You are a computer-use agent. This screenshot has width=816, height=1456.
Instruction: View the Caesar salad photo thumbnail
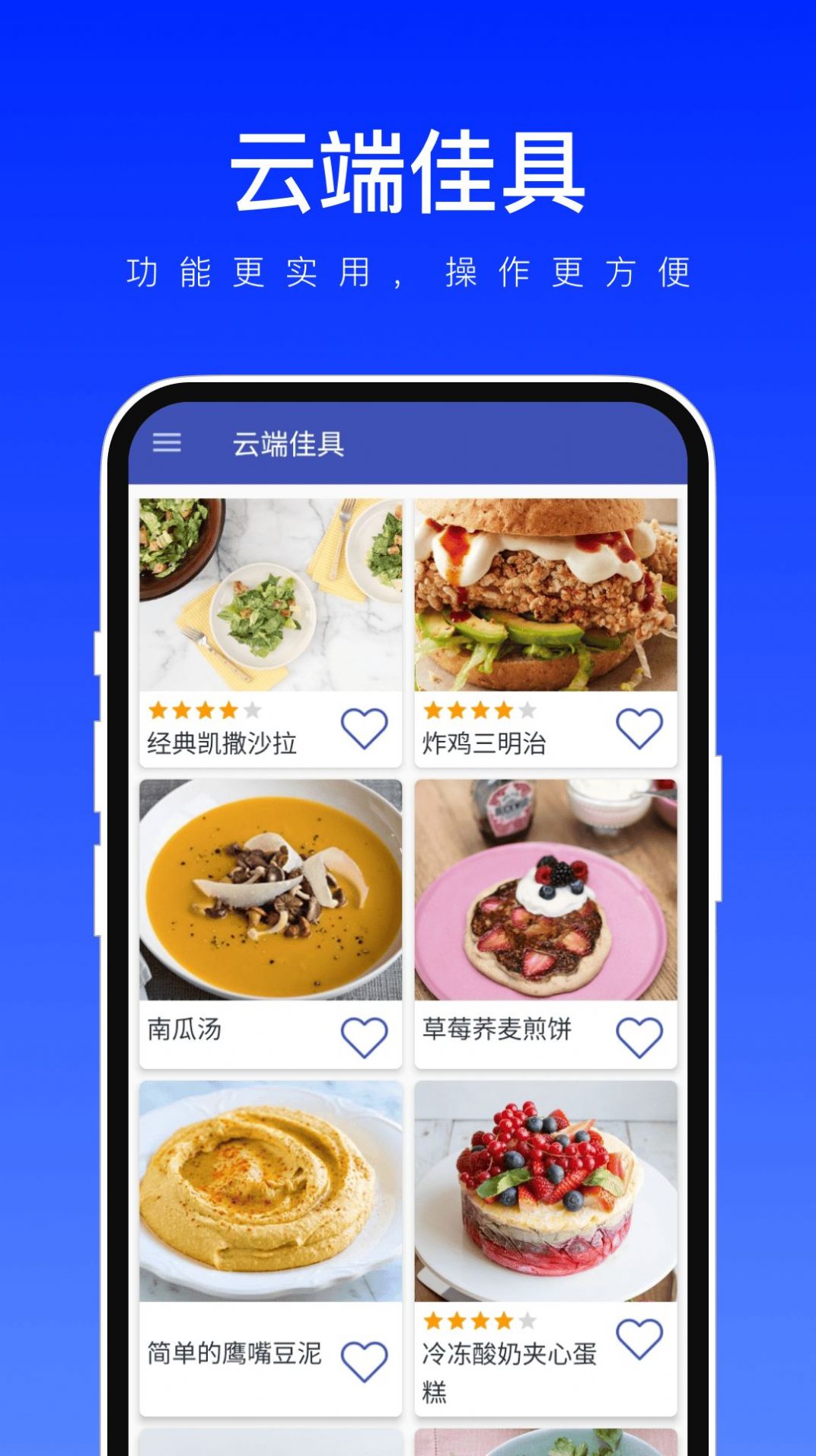point(270,594)
